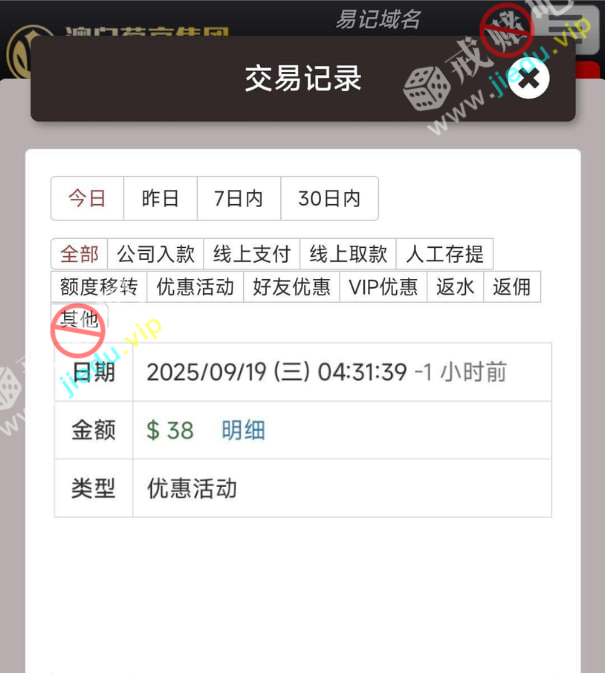Screen dimensions: 605x673
Task: Switch to 昨日 records
Action: coord(160,198)
